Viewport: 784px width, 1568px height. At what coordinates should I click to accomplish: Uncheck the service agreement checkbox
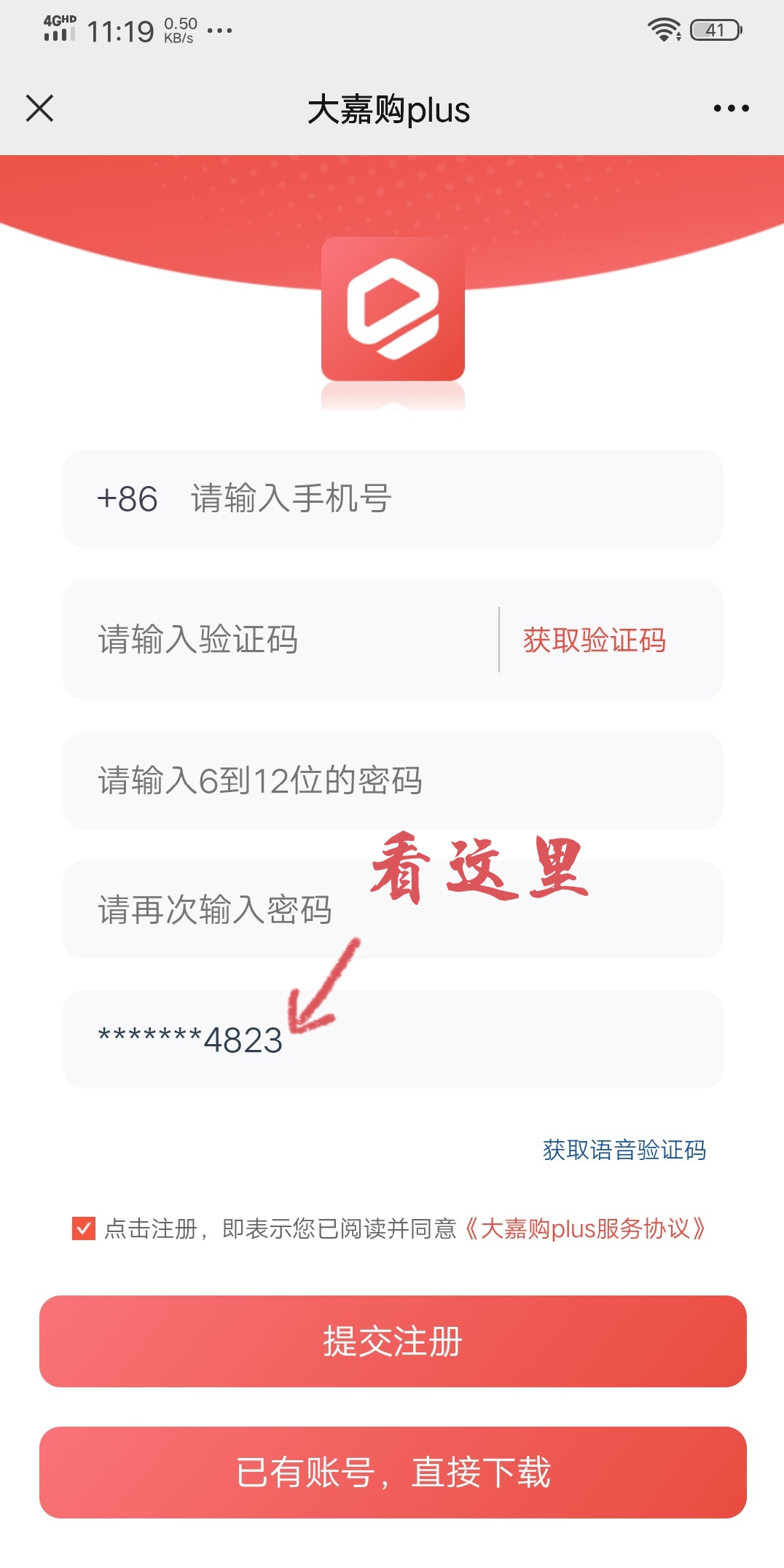(84, 1228)
